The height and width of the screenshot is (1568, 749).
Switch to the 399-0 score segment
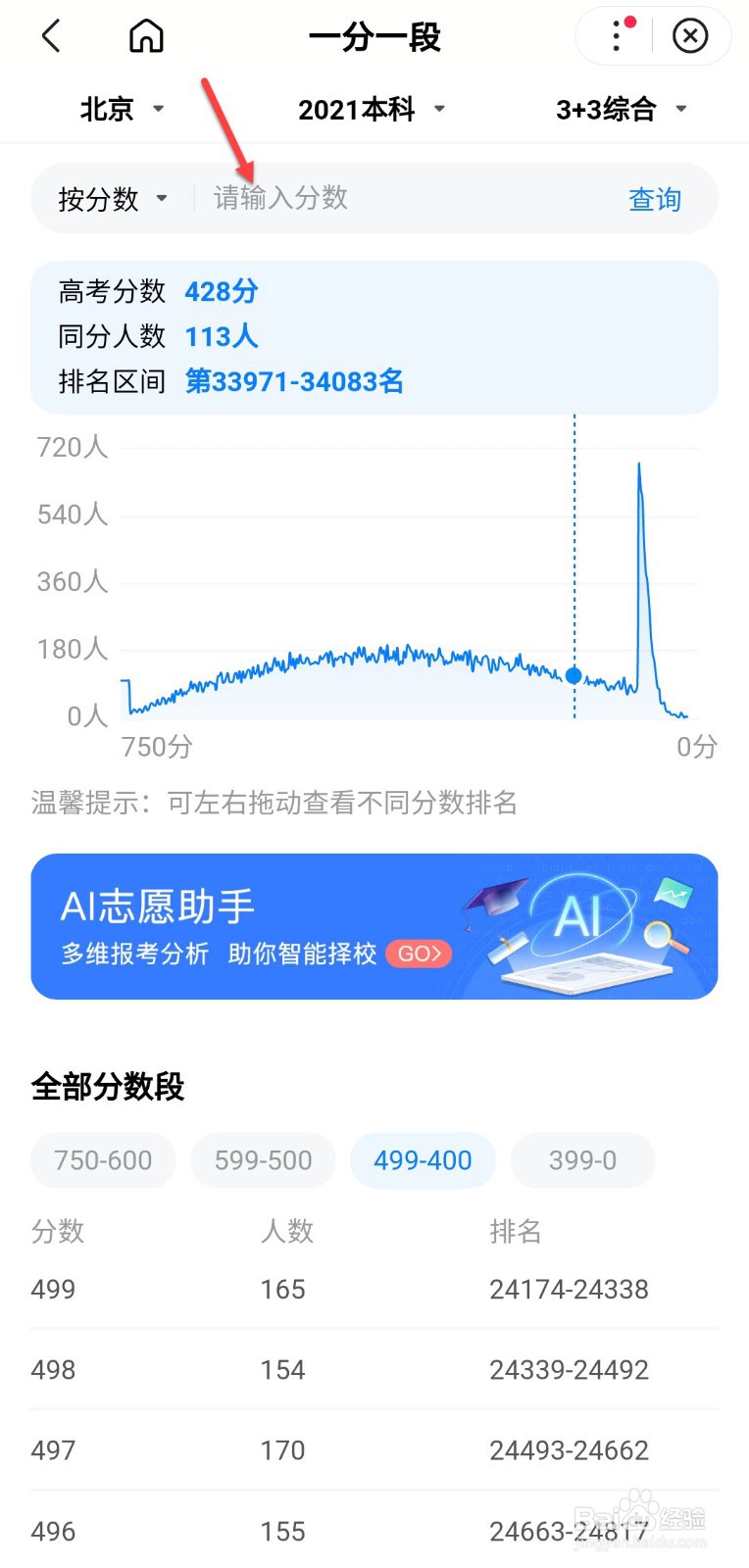point(582,1159)
